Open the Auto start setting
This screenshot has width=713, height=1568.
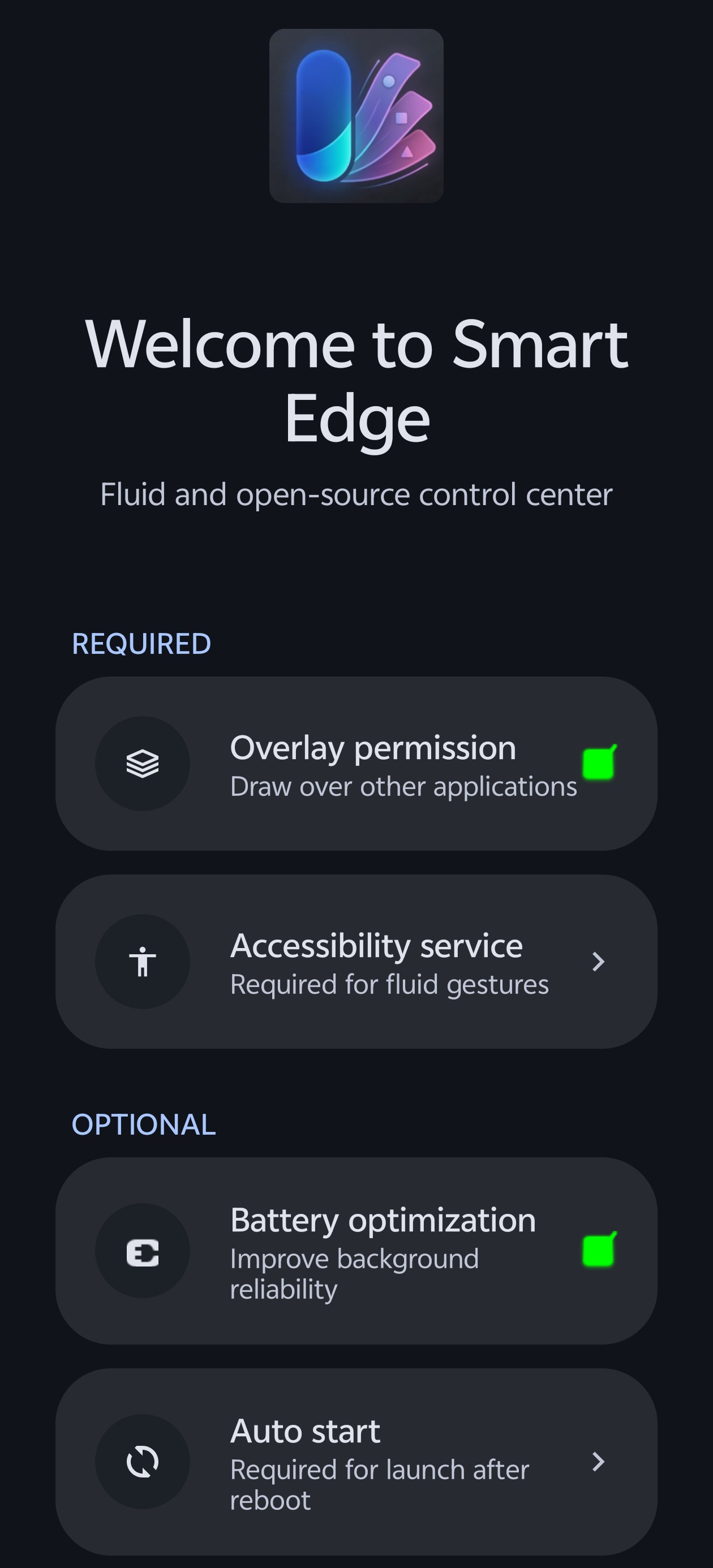pyautogui.click(x=356, y=1461)
